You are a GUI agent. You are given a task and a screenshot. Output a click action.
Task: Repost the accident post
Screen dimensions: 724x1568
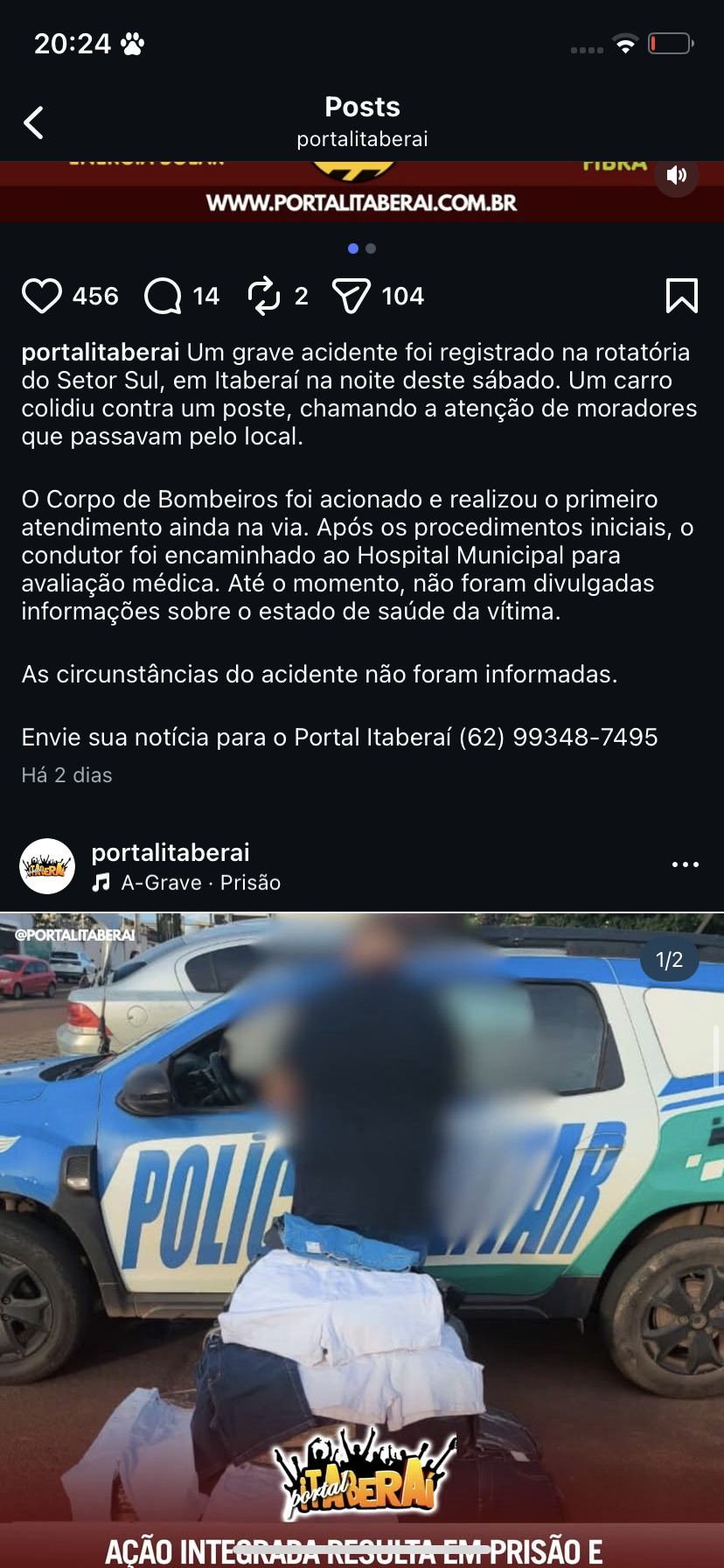[x=263, y=296]
